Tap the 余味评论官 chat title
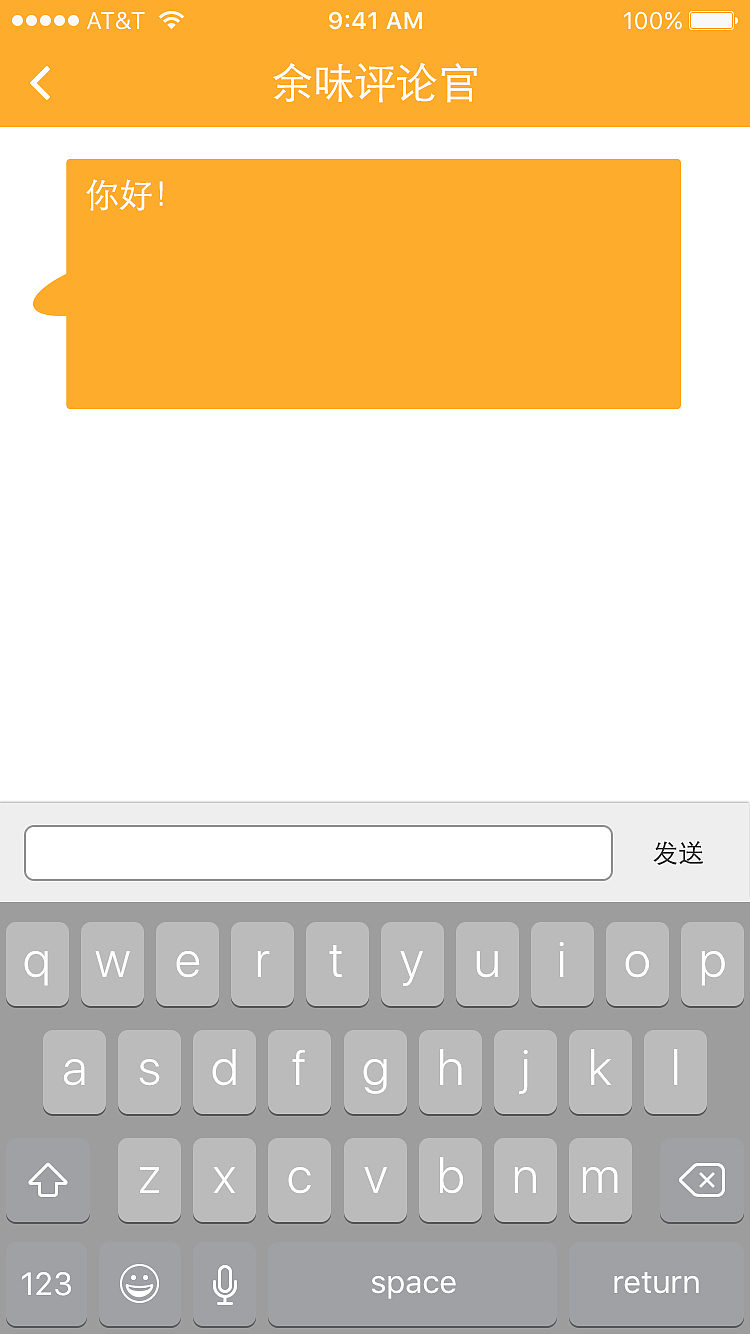This screenshot has width=750, height=1334. coord(375,83)
